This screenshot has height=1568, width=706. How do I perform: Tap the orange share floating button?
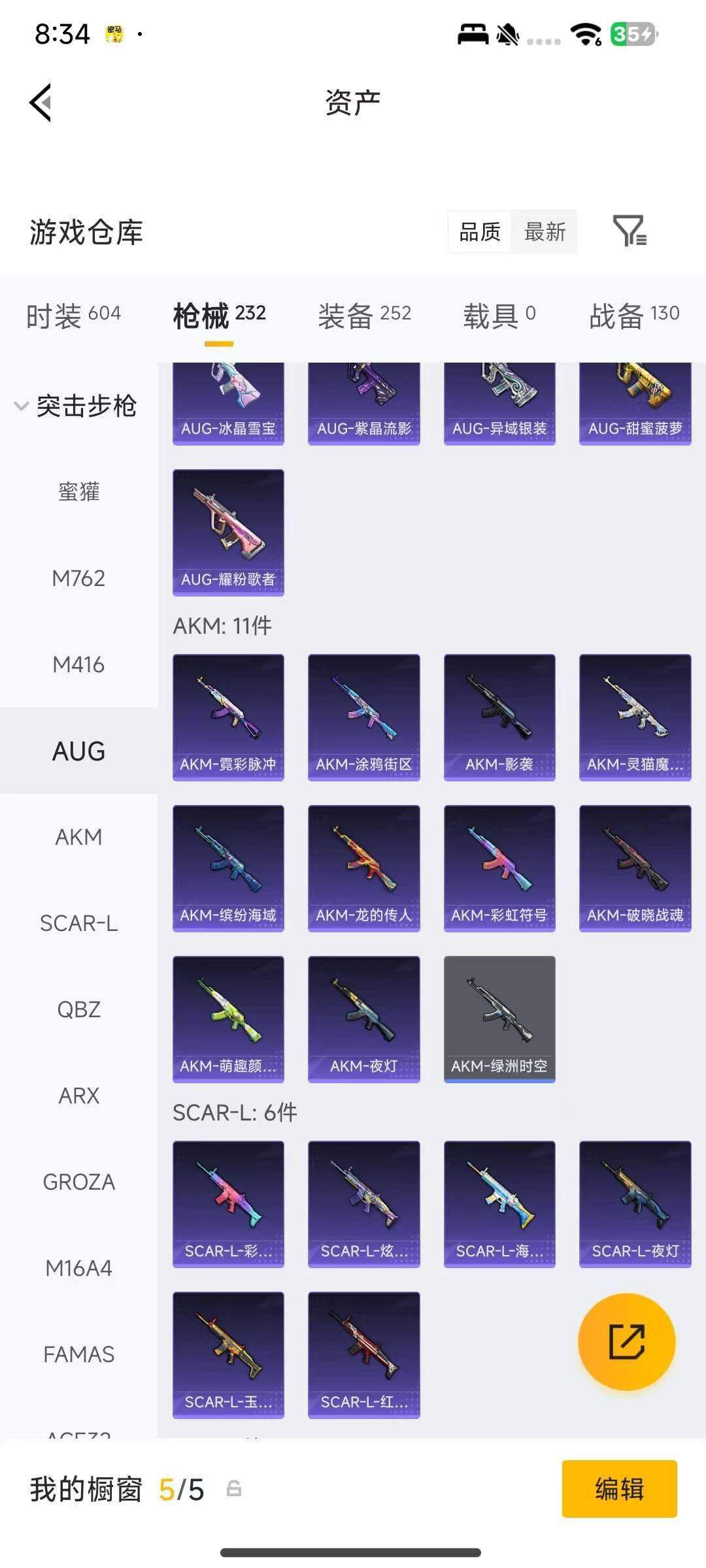626,1341
